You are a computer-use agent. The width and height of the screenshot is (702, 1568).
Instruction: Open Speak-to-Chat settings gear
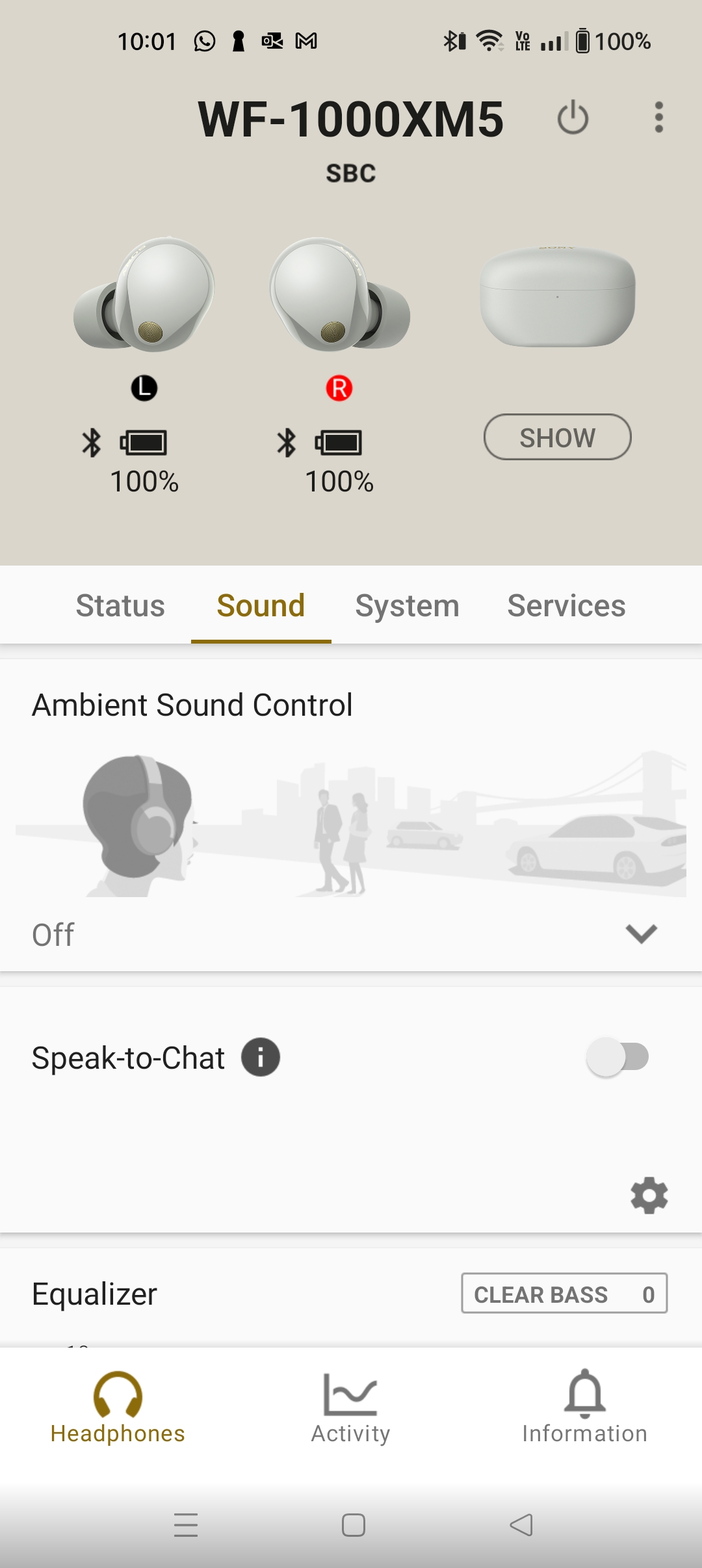tap(649, 1195)
